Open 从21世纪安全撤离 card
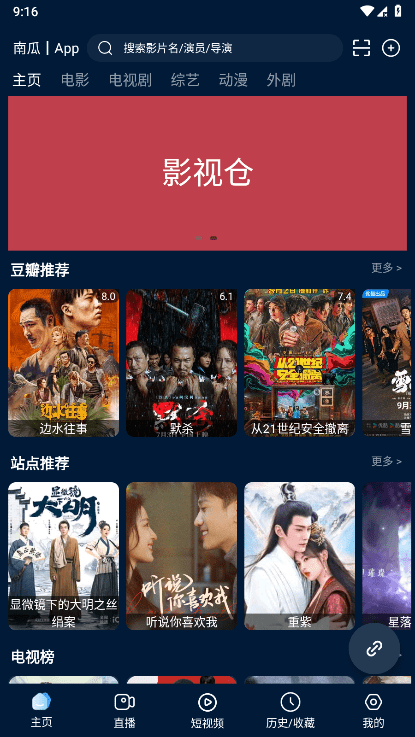Image resolution: width=415 pixels, height=737 pixels. click(299, 363)
